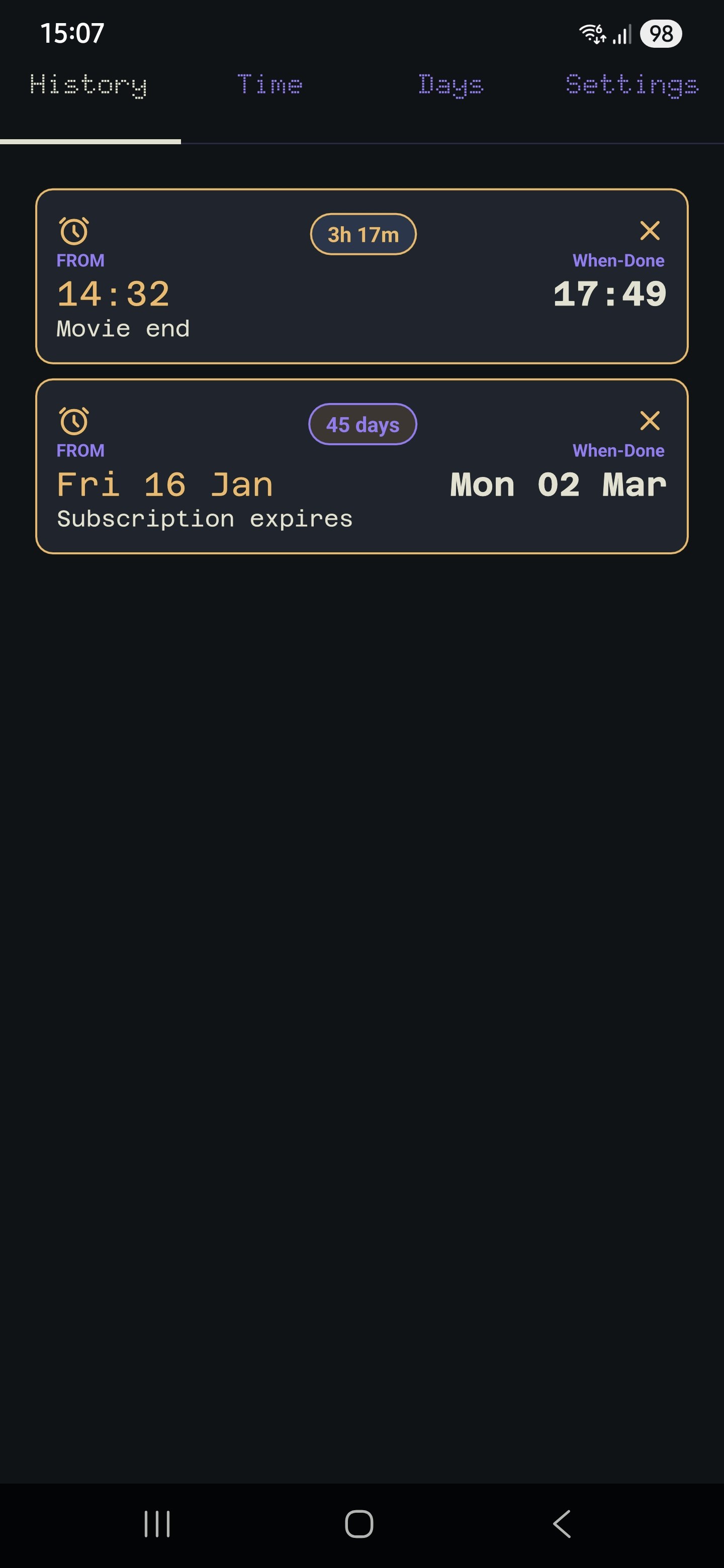Select the Fri 16 Jan date
724x1568 pixels.
[164, 483]
